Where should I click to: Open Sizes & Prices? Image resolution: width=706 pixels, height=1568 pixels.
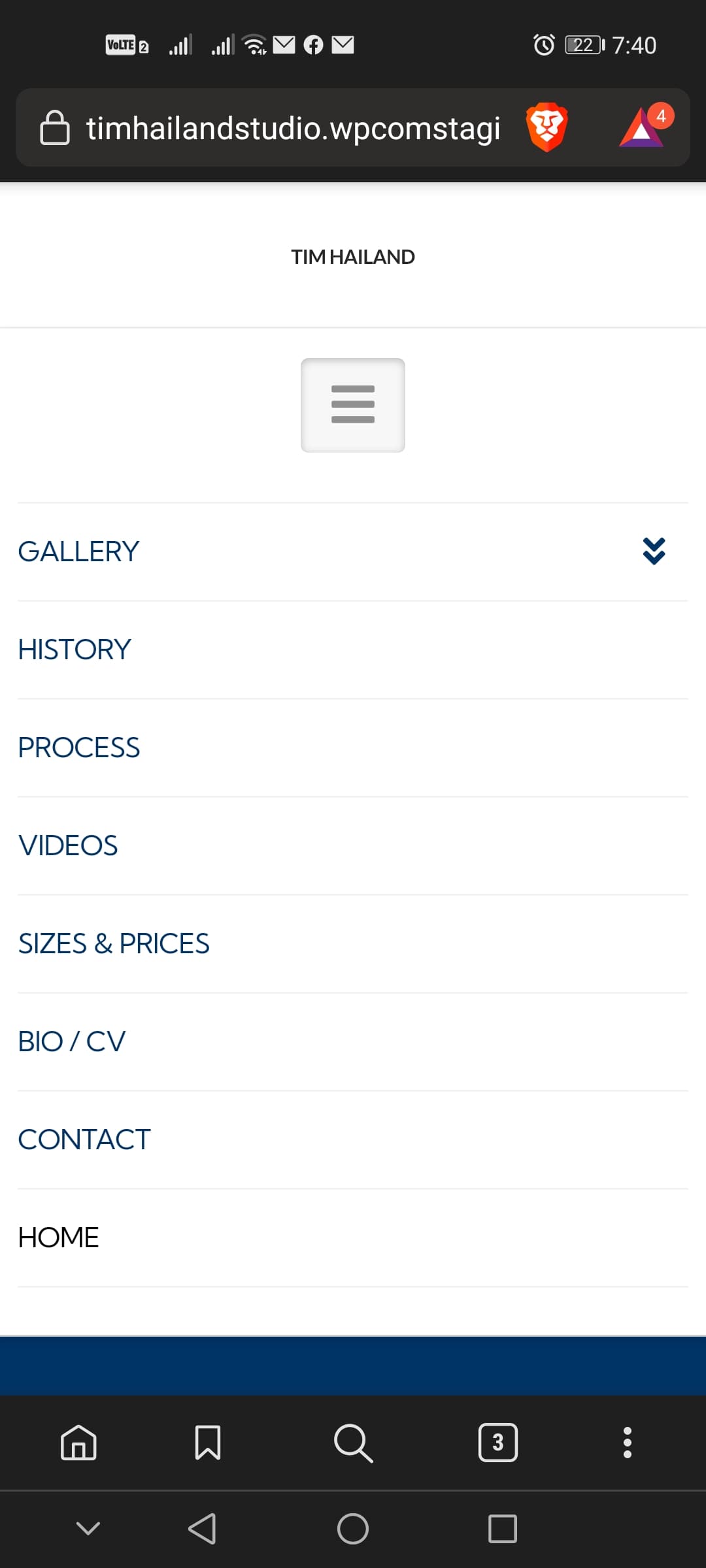(x=114, y=943)
